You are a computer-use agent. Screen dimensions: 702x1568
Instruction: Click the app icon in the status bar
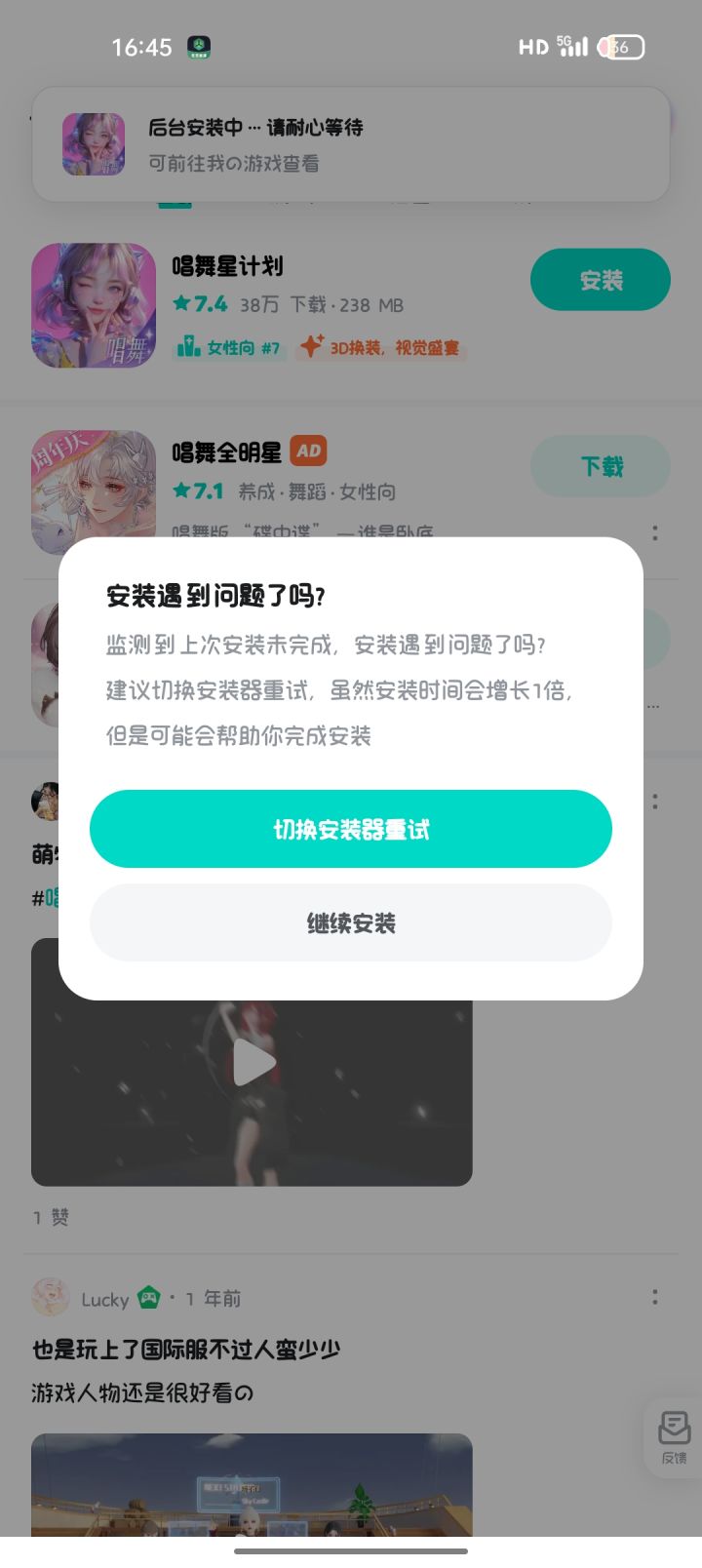point(198,46)
